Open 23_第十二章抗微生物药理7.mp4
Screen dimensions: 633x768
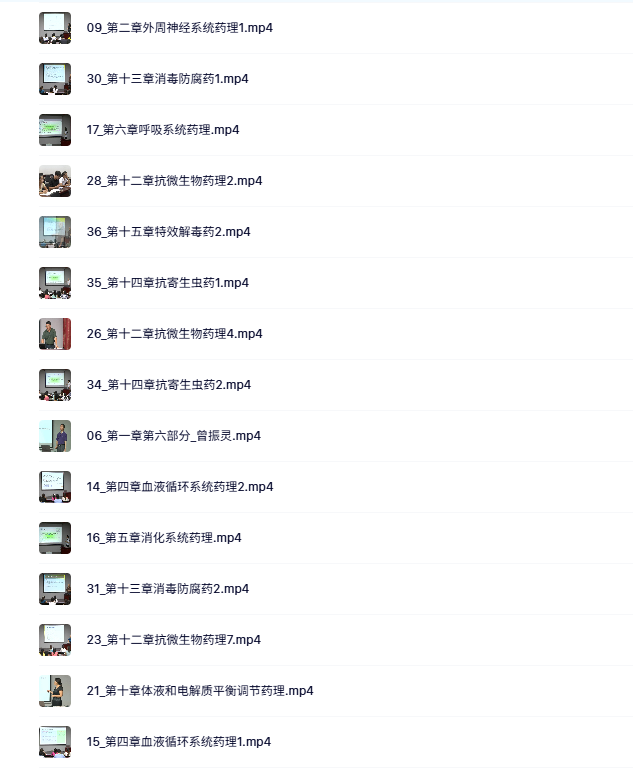click(x=174, y=640)
